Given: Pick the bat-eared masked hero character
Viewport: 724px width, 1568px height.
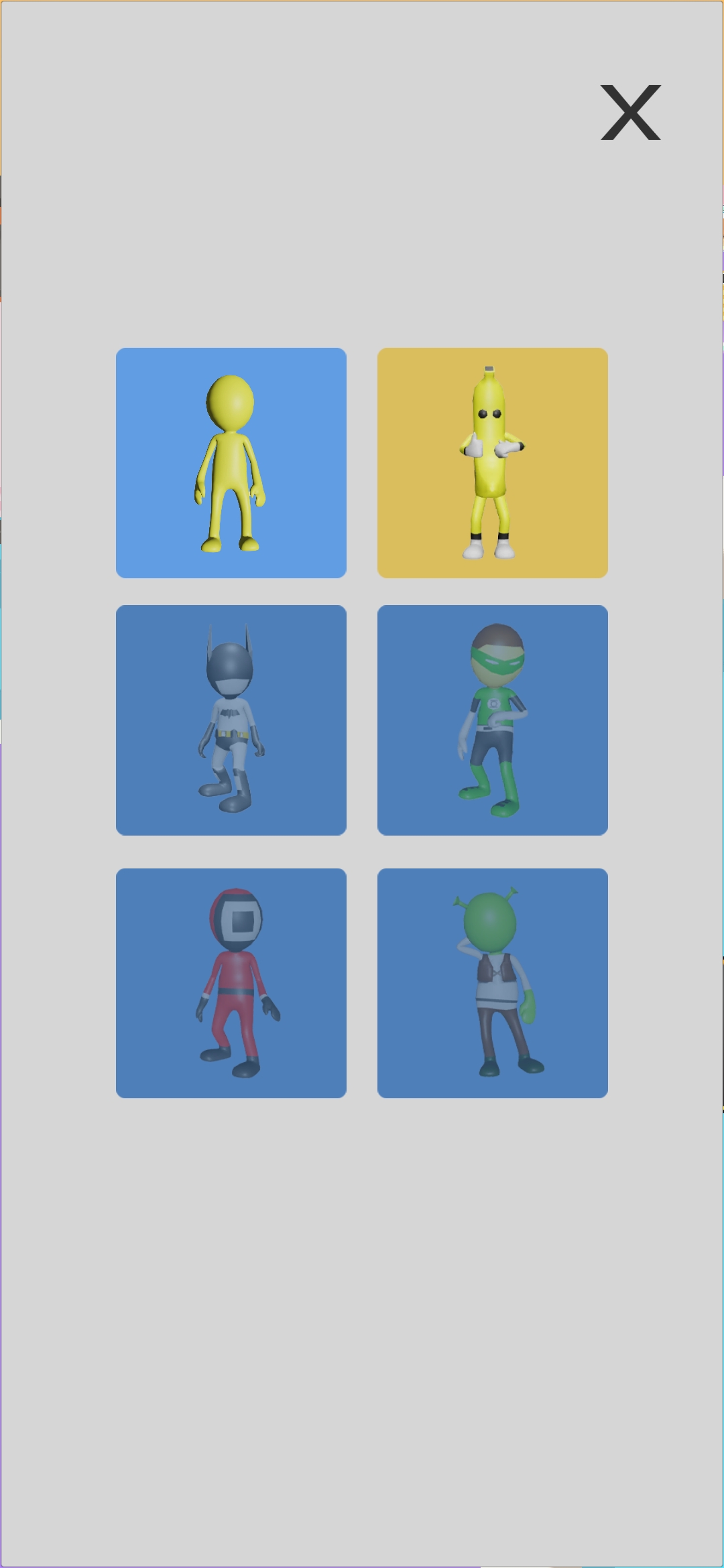Looking at the screenshot, I should coord(231,720).
